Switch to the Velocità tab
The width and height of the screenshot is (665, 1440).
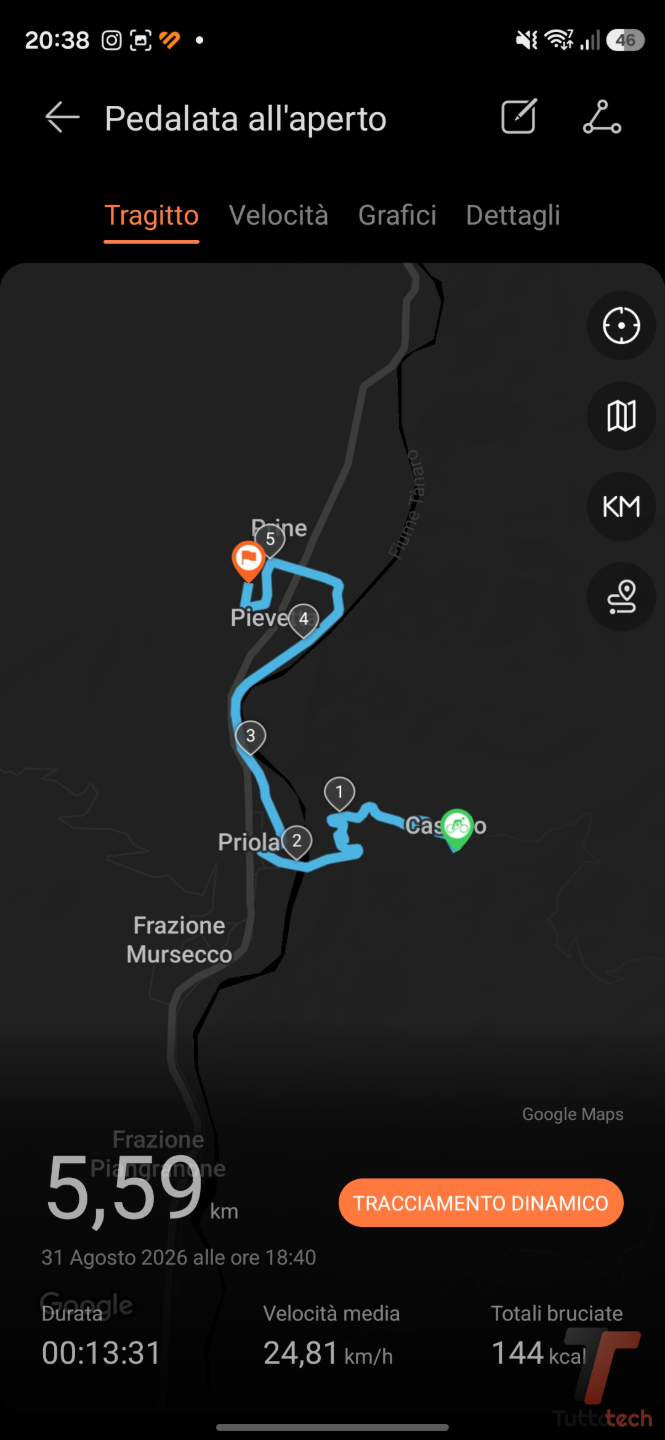click(x=278, y=215)
